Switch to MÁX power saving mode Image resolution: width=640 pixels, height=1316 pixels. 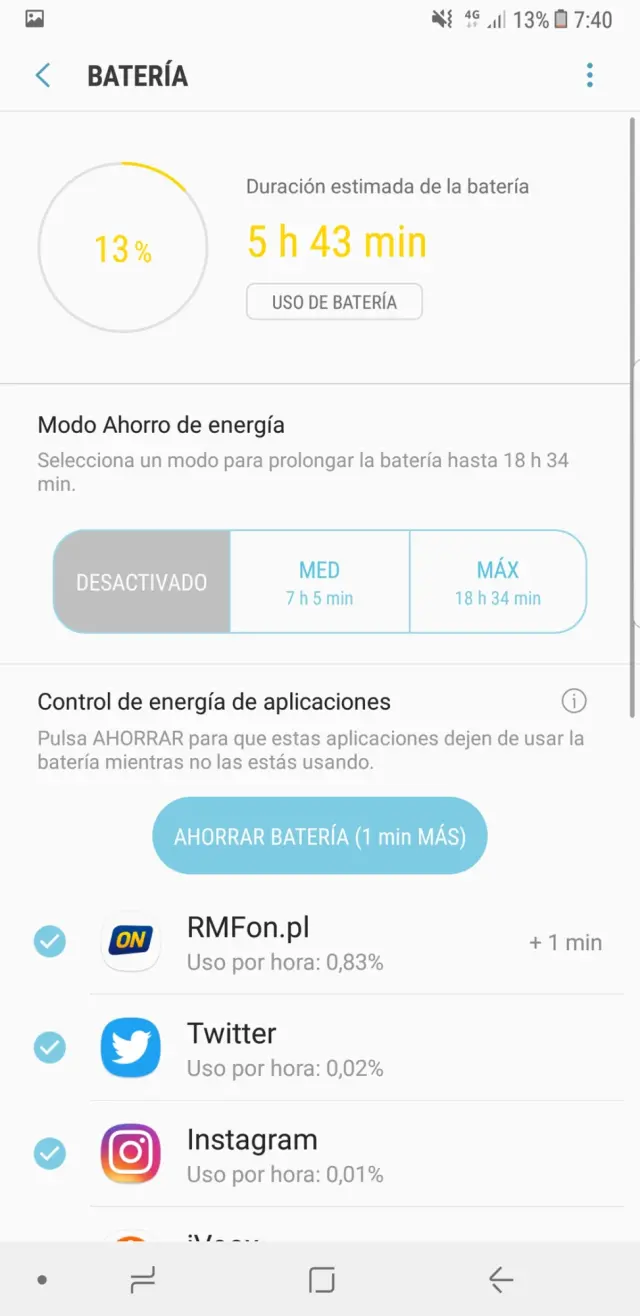[497, 582]
